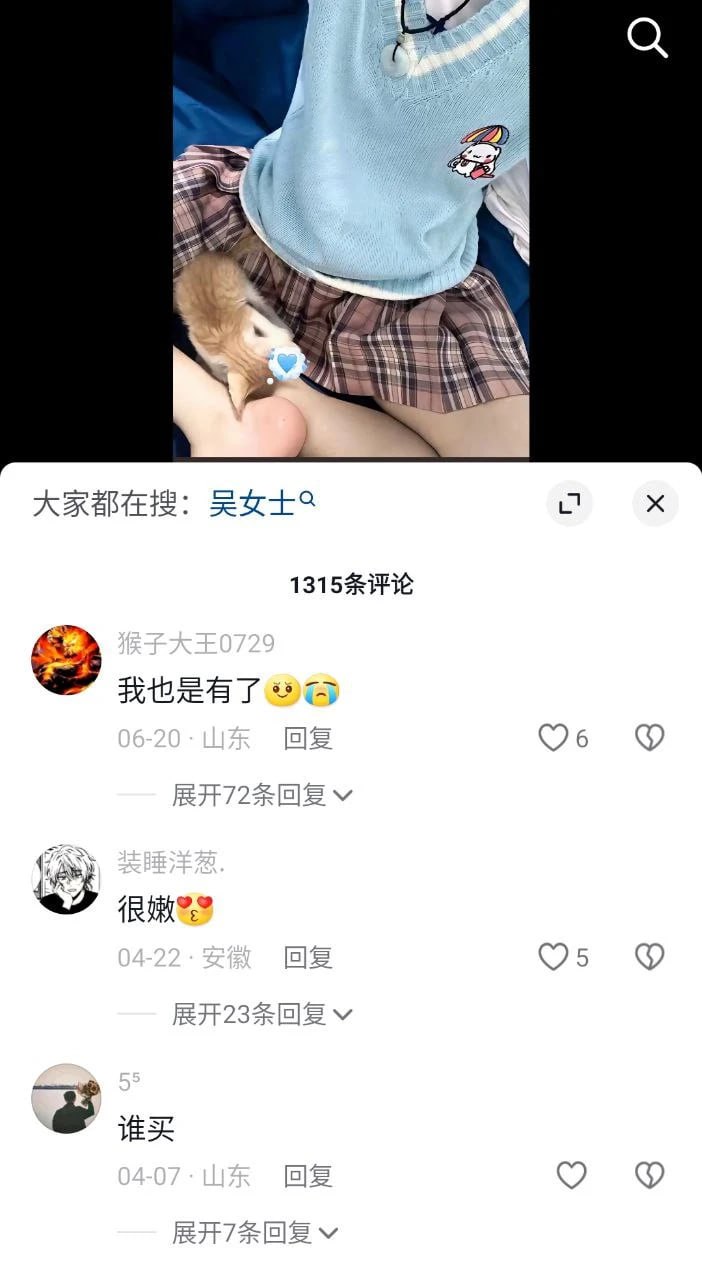702x1280 pixels.
Task: Dislike the comment 我也是有了
Action: 650,738
